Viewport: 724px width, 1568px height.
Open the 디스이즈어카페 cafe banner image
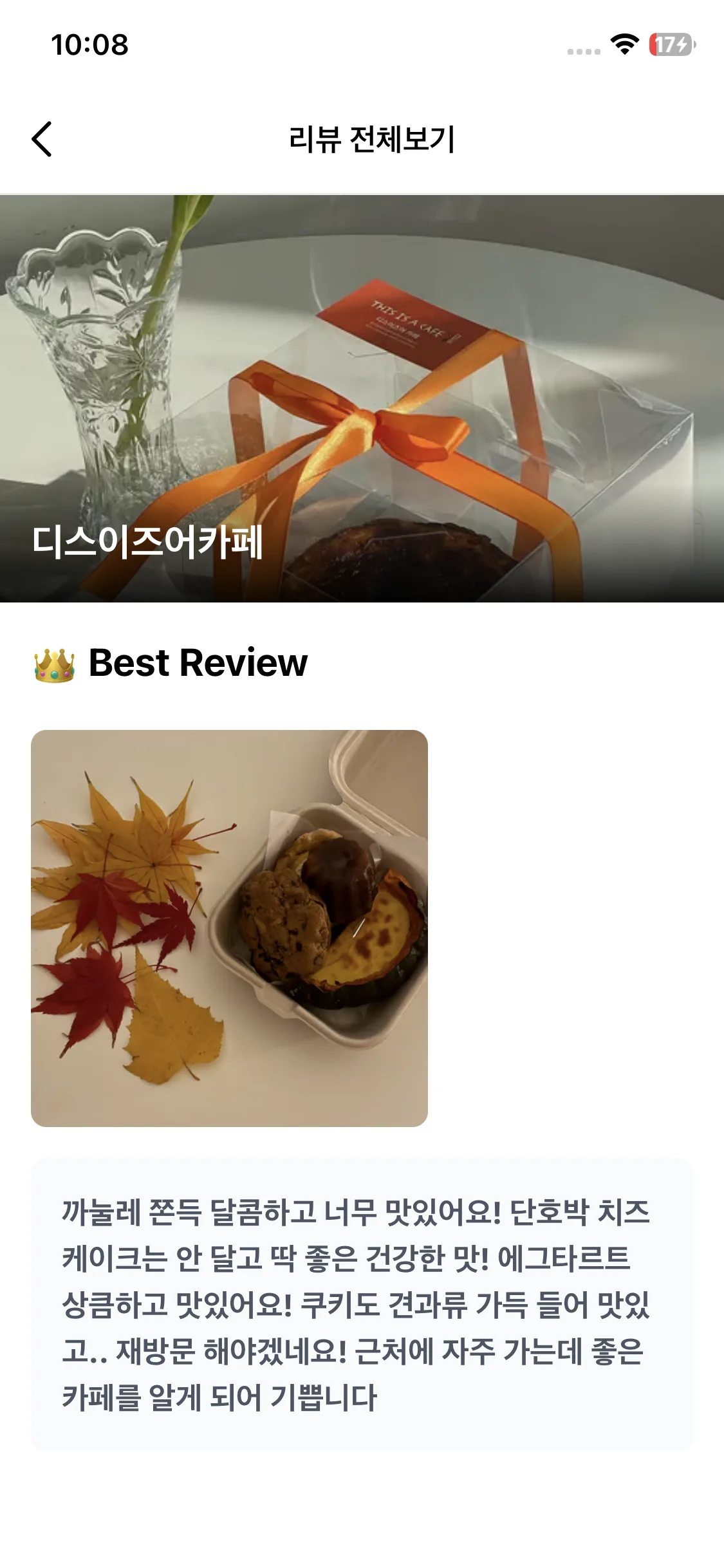(x=362, y=398)
